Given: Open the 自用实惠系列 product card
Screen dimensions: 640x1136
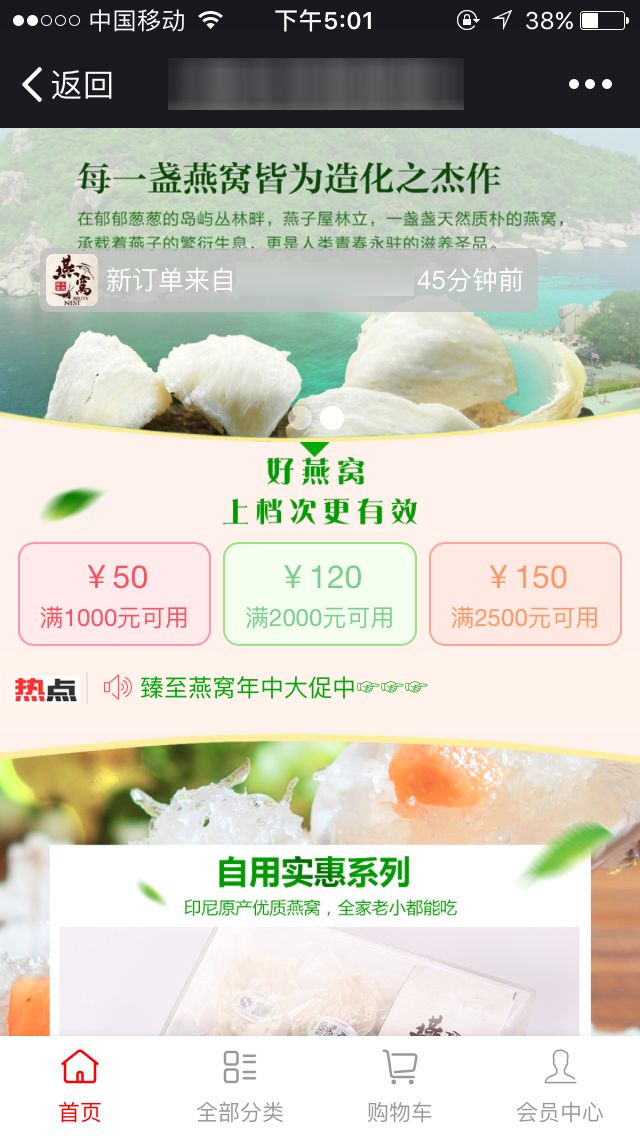Looking at the screenshot, I should pos(319,940).
